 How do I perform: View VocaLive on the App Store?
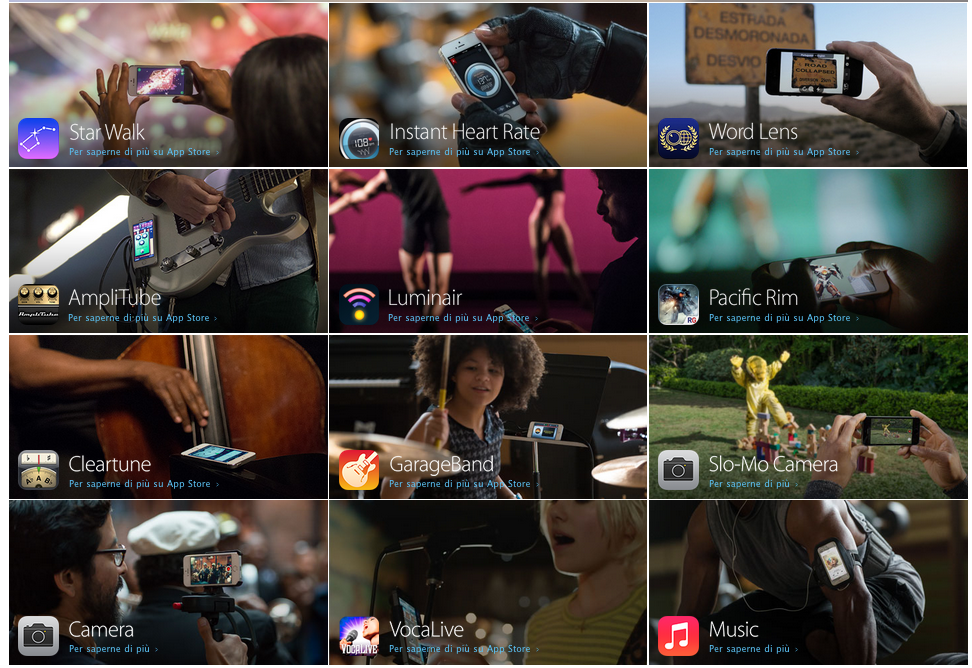(461, 649)
